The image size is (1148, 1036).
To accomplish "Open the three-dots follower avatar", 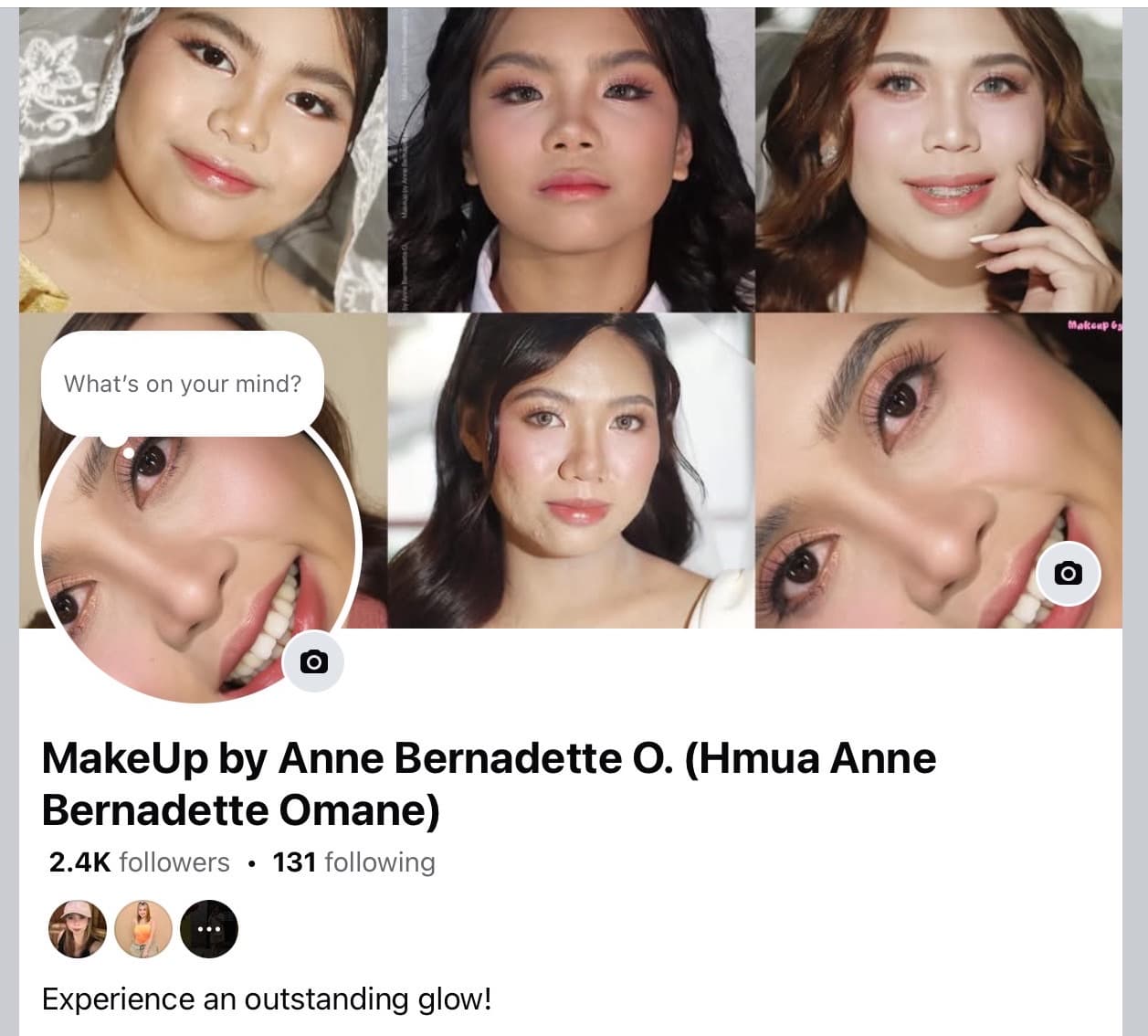I will coord(209,929).
